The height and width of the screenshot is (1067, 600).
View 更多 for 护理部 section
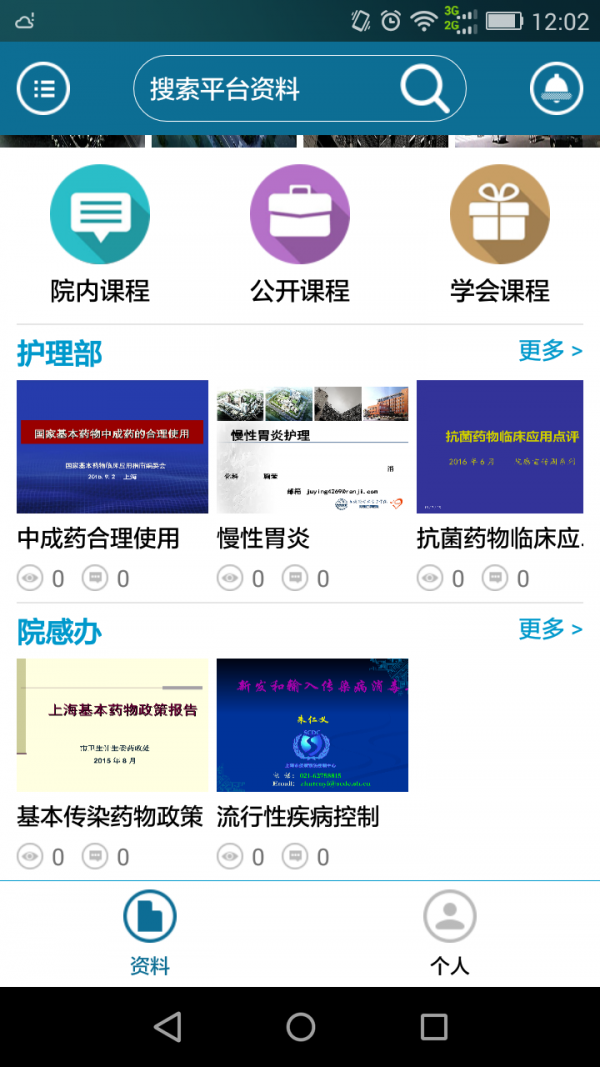pyautogui.click(x=549, y=351)
